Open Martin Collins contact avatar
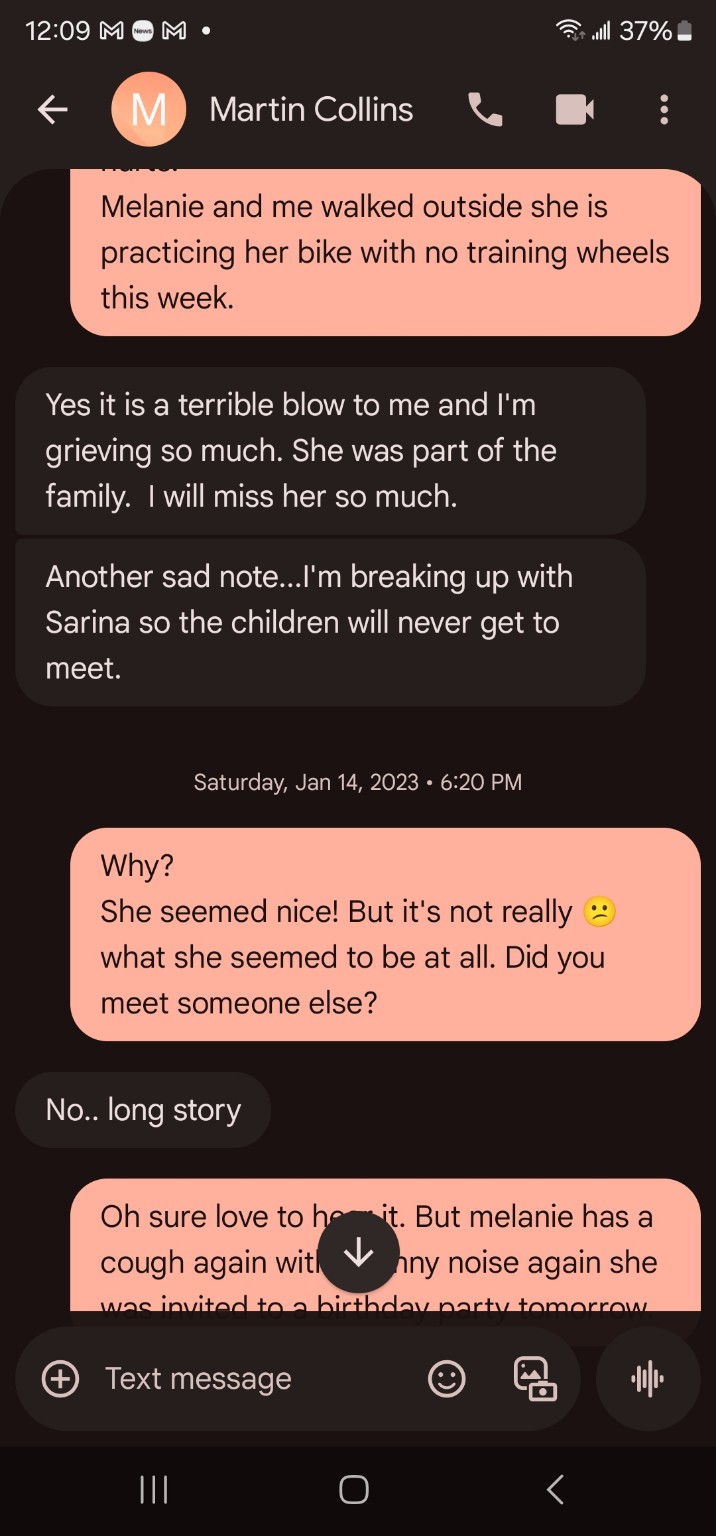716x1536 pixels. point(148,110)
